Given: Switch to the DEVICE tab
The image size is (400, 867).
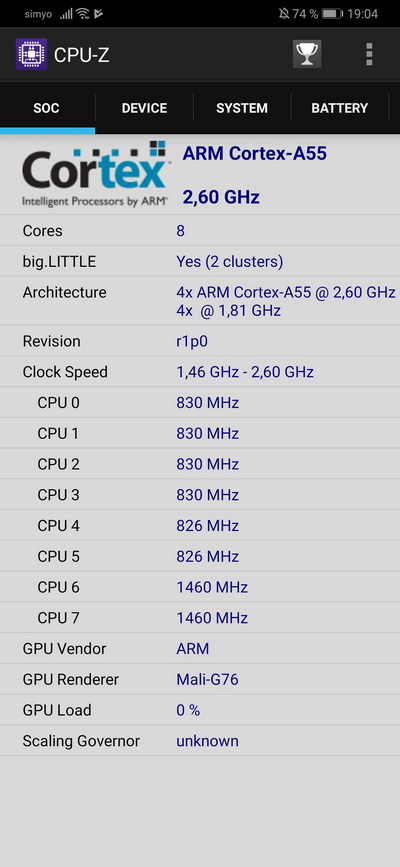Looking at the screenshot, I should point(144,108).
